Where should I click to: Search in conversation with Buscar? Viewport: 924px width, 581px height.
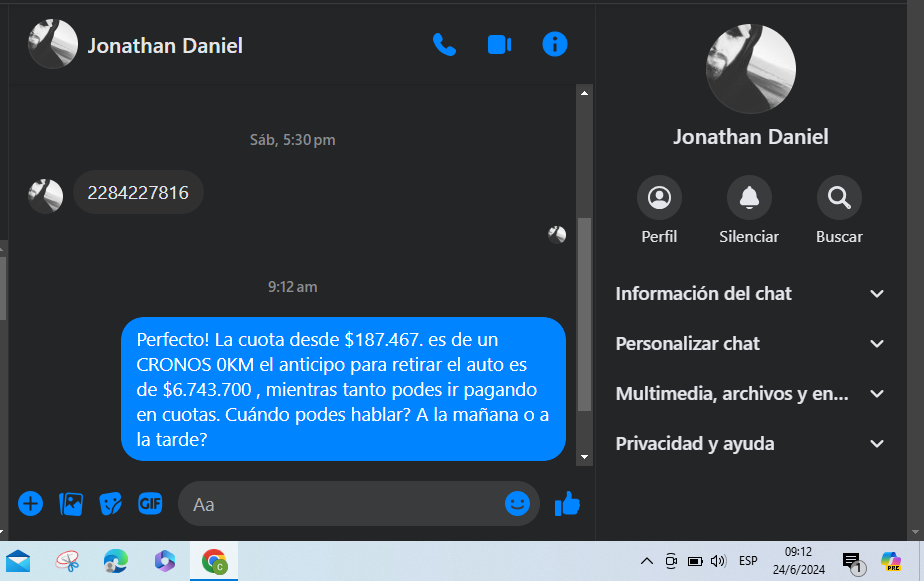pyautogui.click(x=839, y=198)
